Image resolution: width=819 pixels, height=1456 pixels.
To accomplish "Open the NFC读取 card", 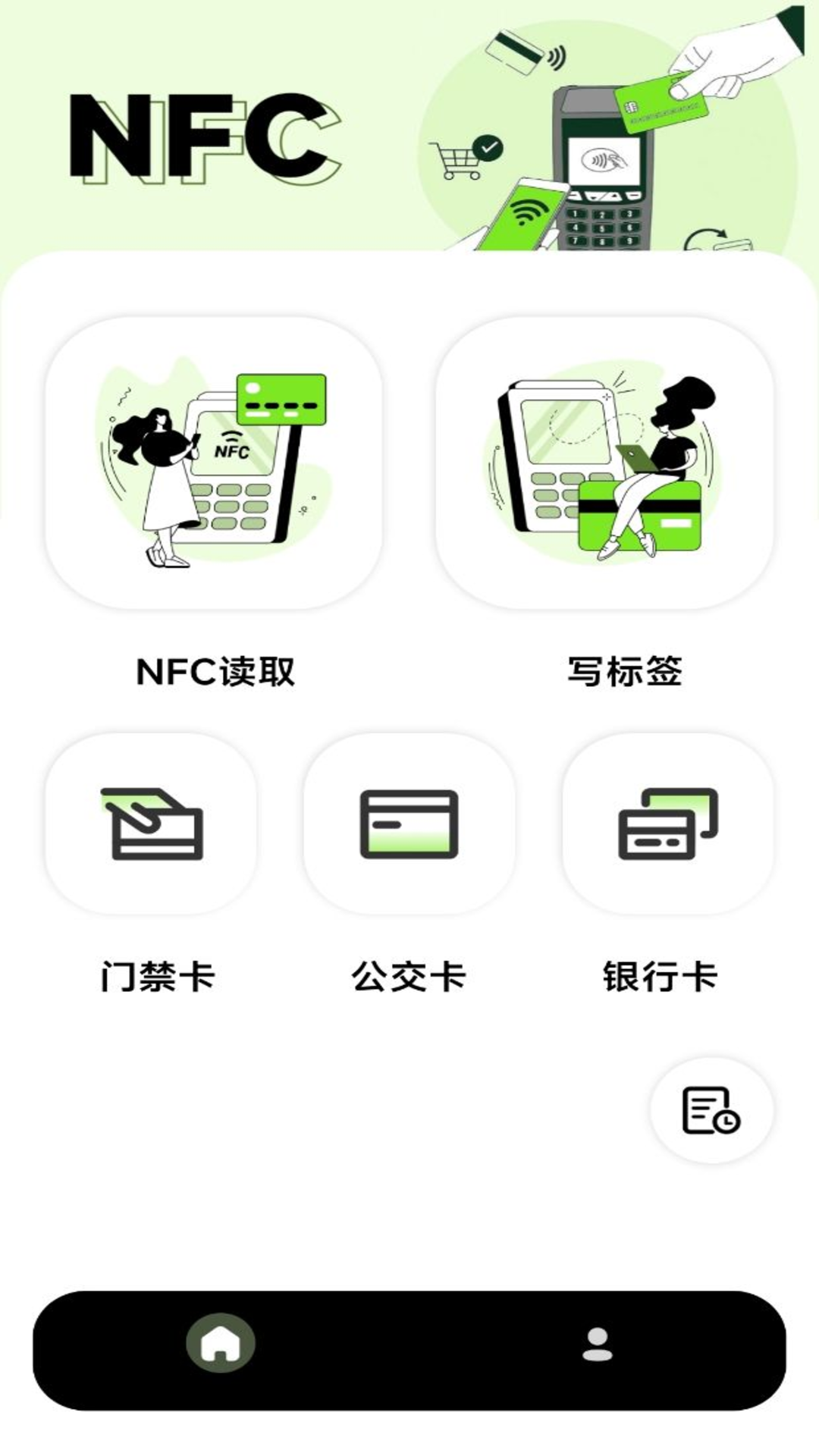I will tap(213, 463).
